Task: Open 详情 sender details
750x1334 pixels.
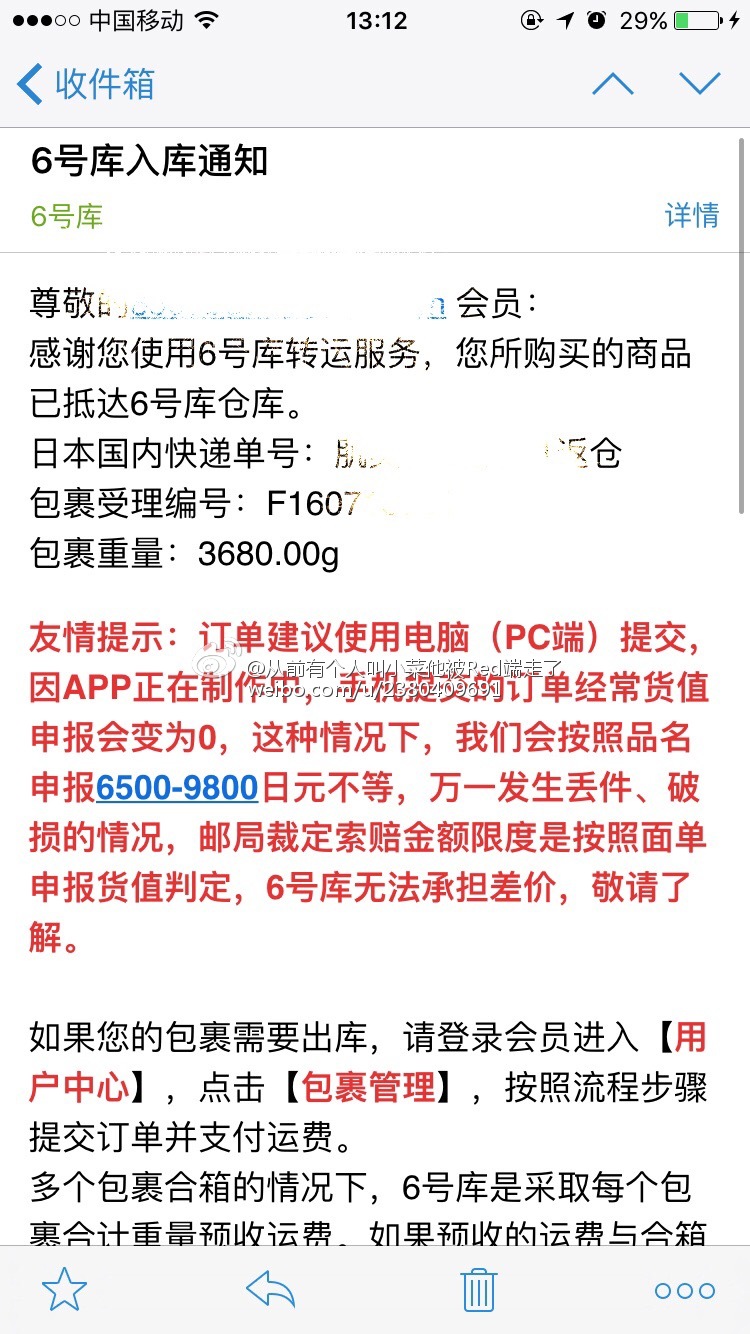Action: [x=692, y=215]
